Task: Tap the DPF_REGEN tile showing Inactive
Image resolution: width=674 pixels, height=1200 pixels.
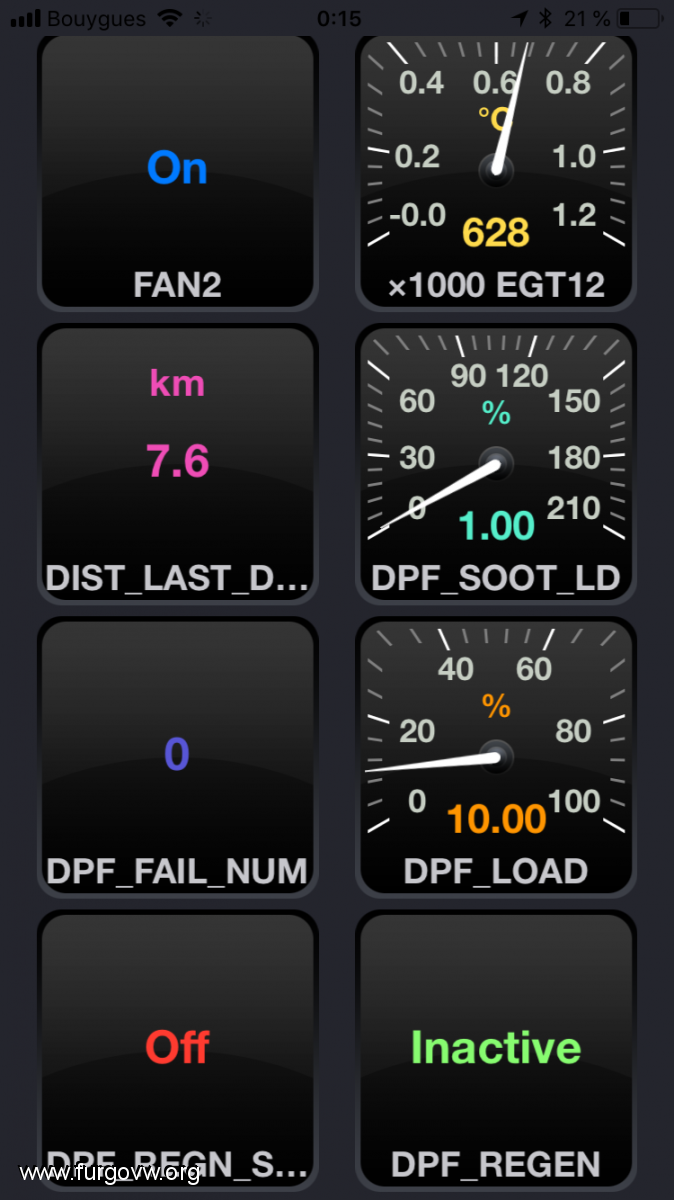Action: (x=496, y=1048)
